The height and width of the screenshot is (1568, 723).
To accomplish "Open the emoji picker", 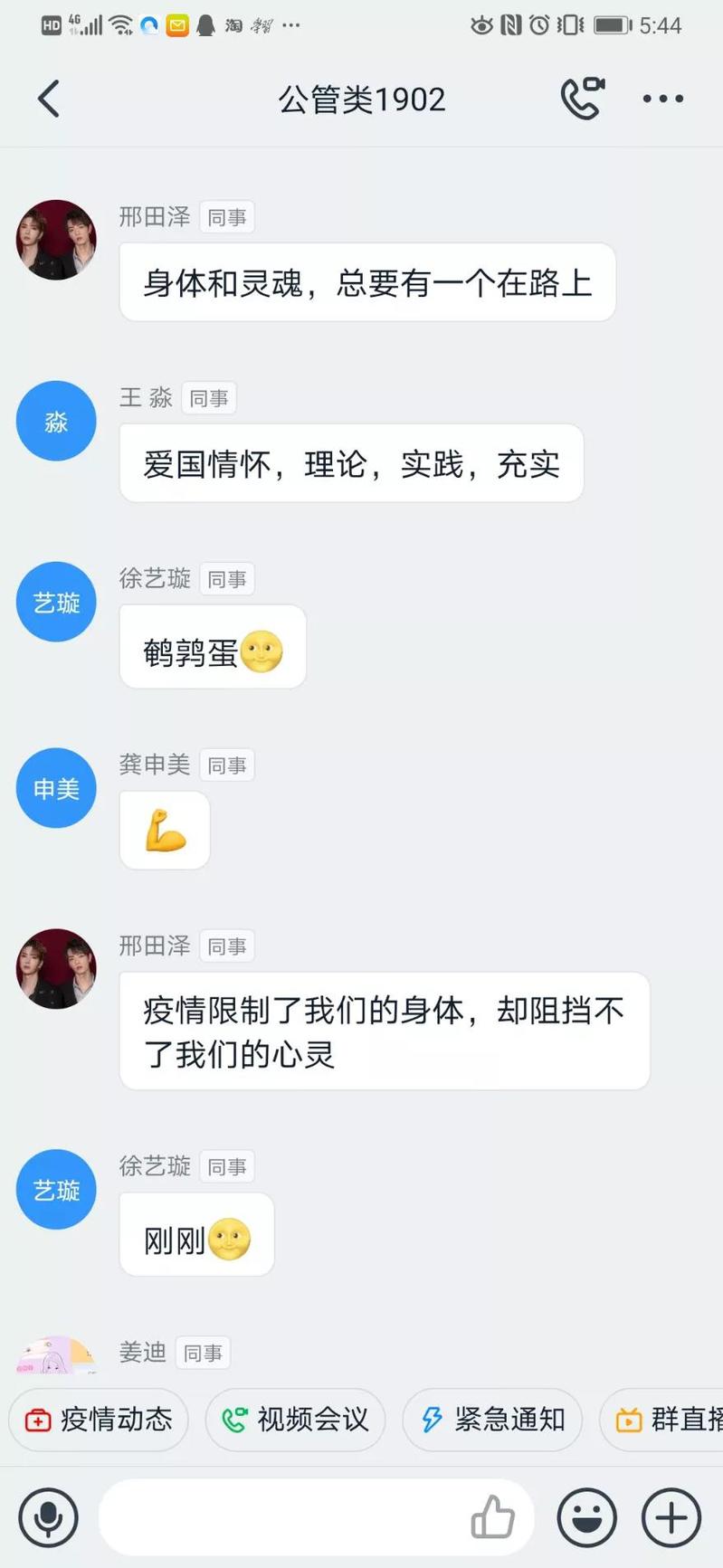I will pyautogui.click(x=586, y=1517).
